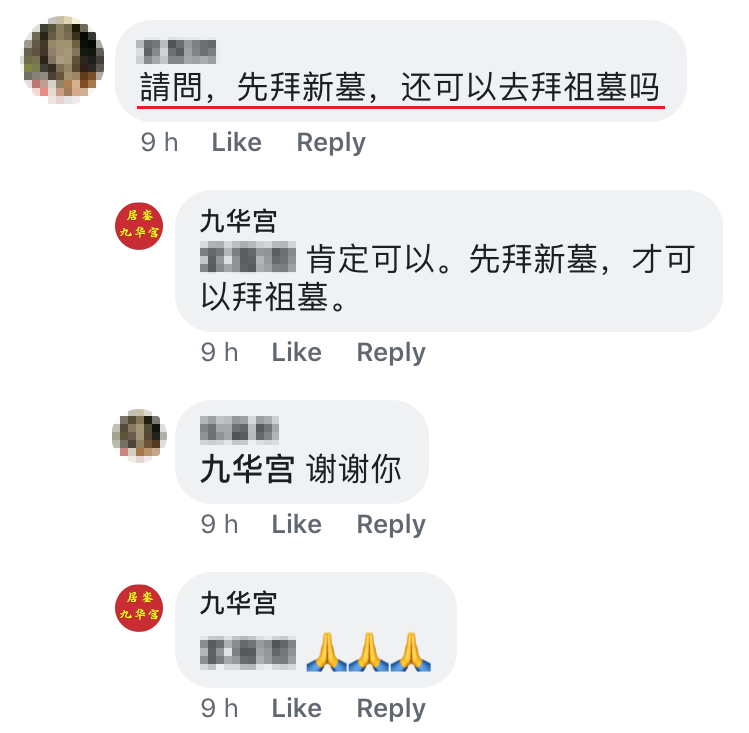
Task: Like 九华宫's praying hands reply
Action: (296, 708)
